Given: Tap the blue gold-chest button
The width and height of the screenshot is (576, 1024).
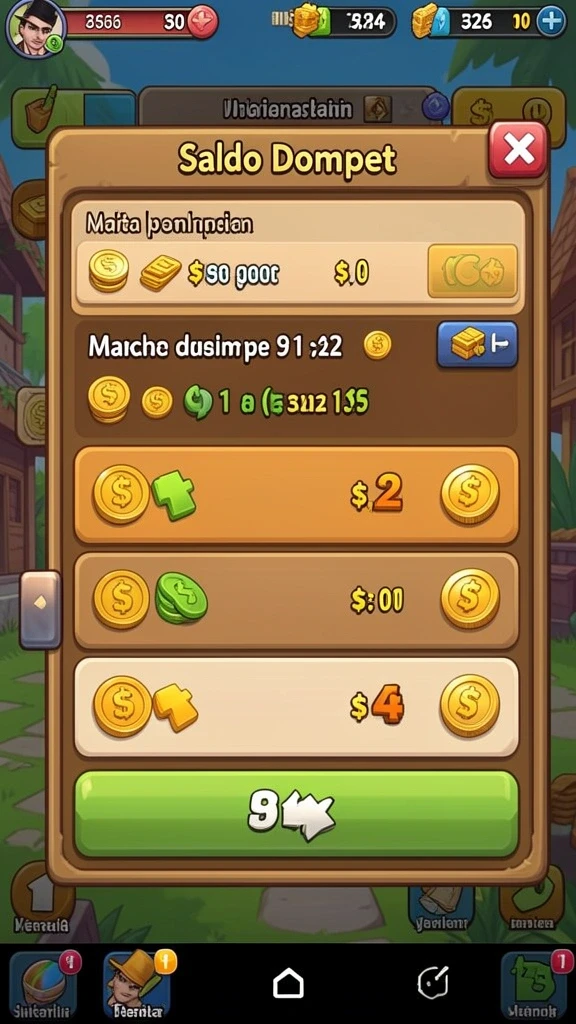Looking at the screenshot, I should coord(477,344).
